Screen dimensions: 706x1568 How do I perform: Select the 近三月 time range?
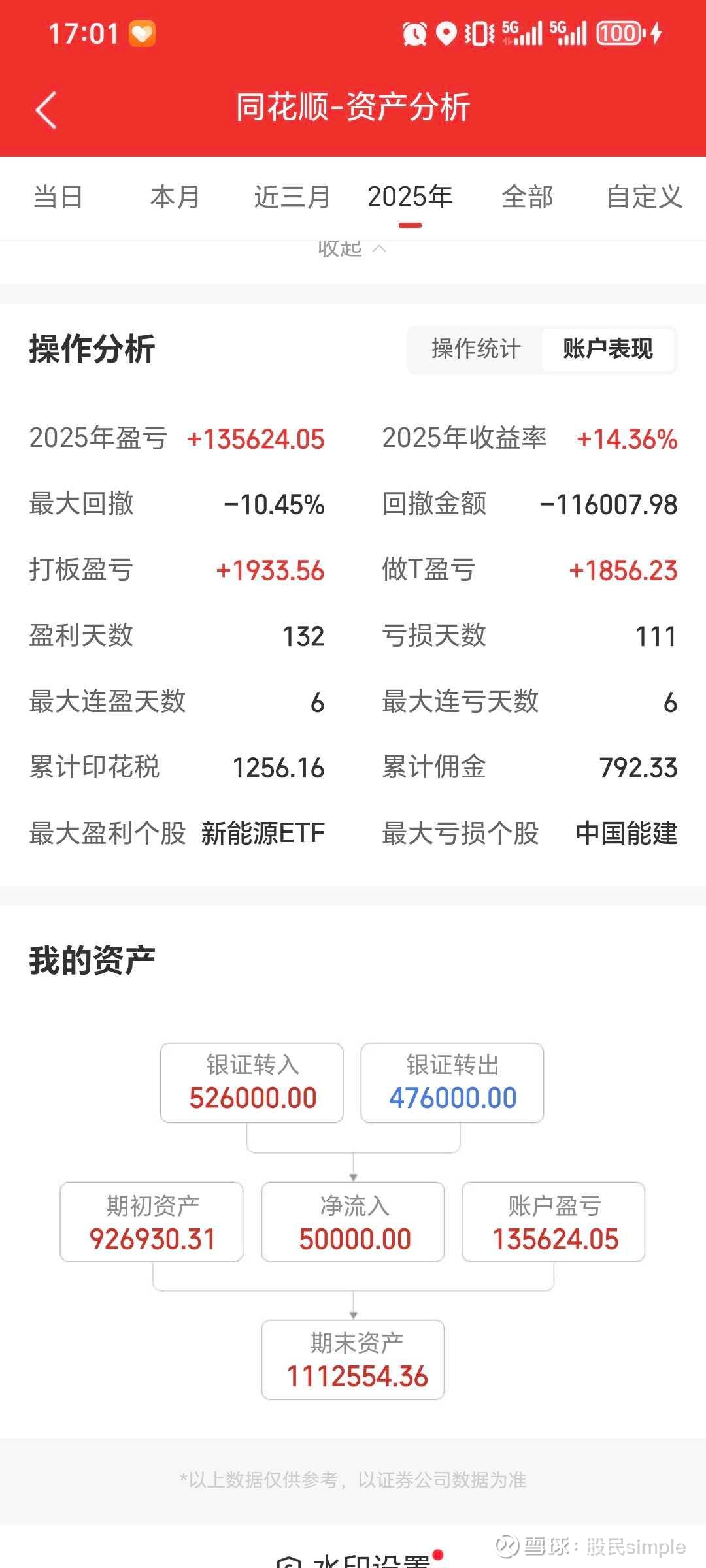click(292, 197)
